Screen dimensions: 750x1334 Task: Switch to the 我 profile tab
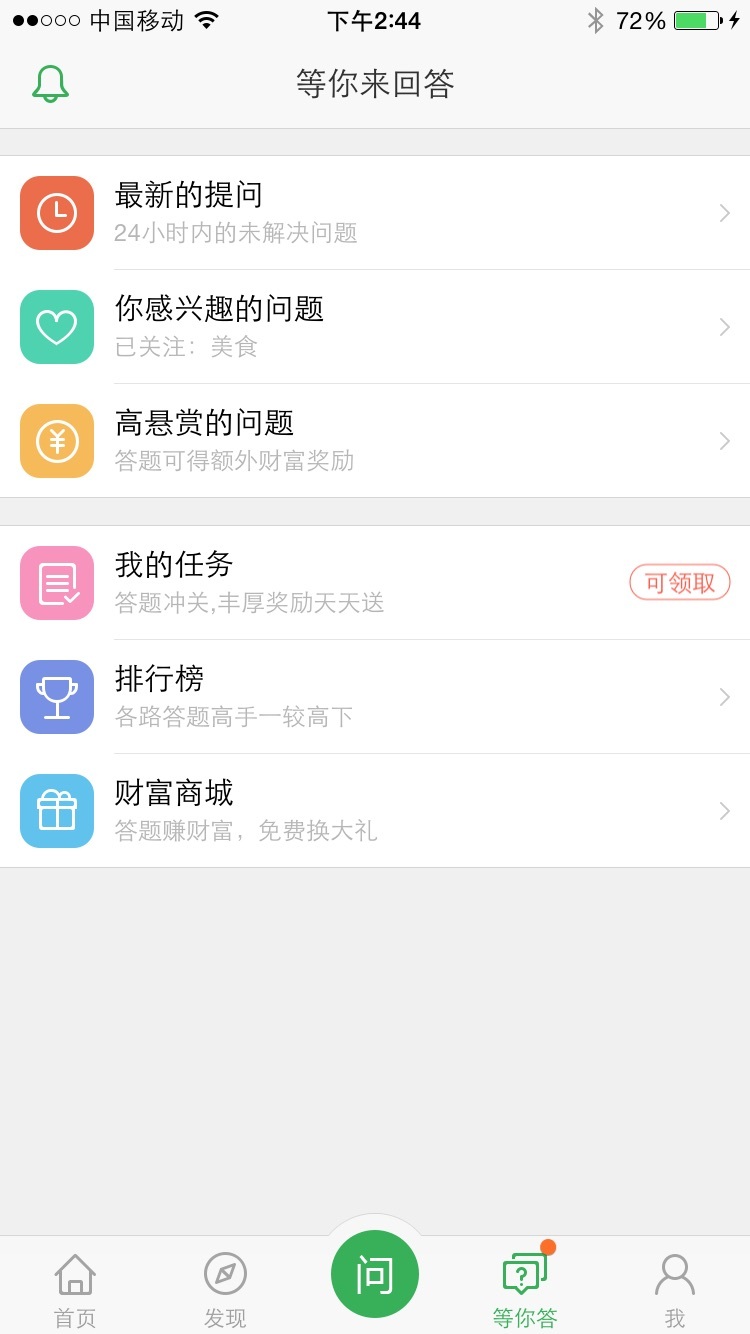pyautogui.click(x=675, y=1288)
